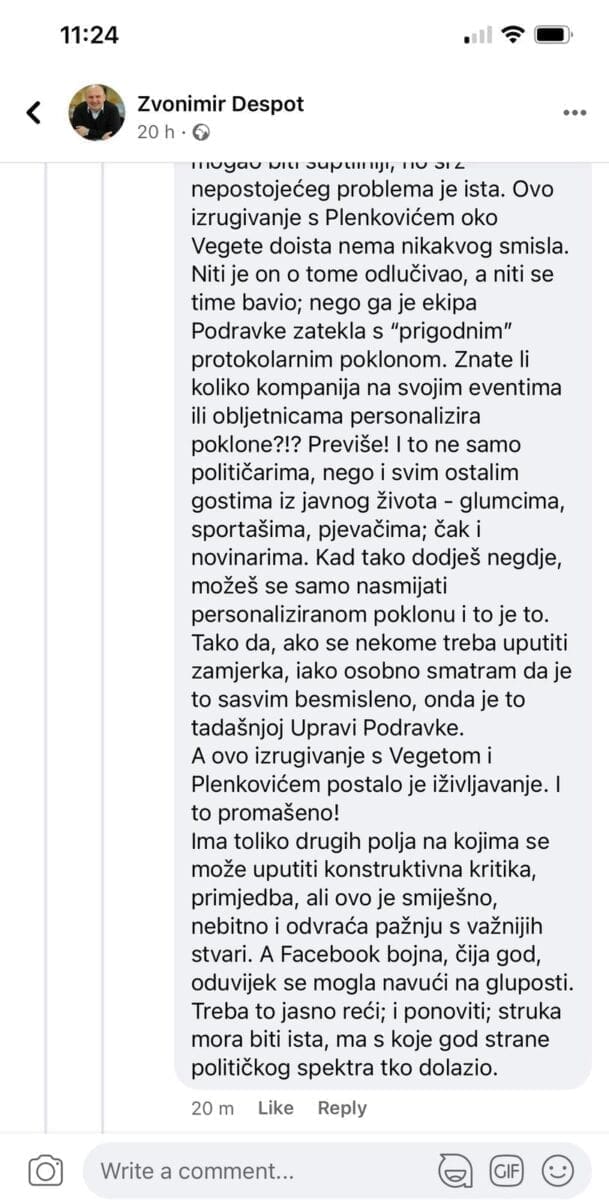The image size is (609, 1200).
Task: Open the GIF picker
Action: point(507,1170)
